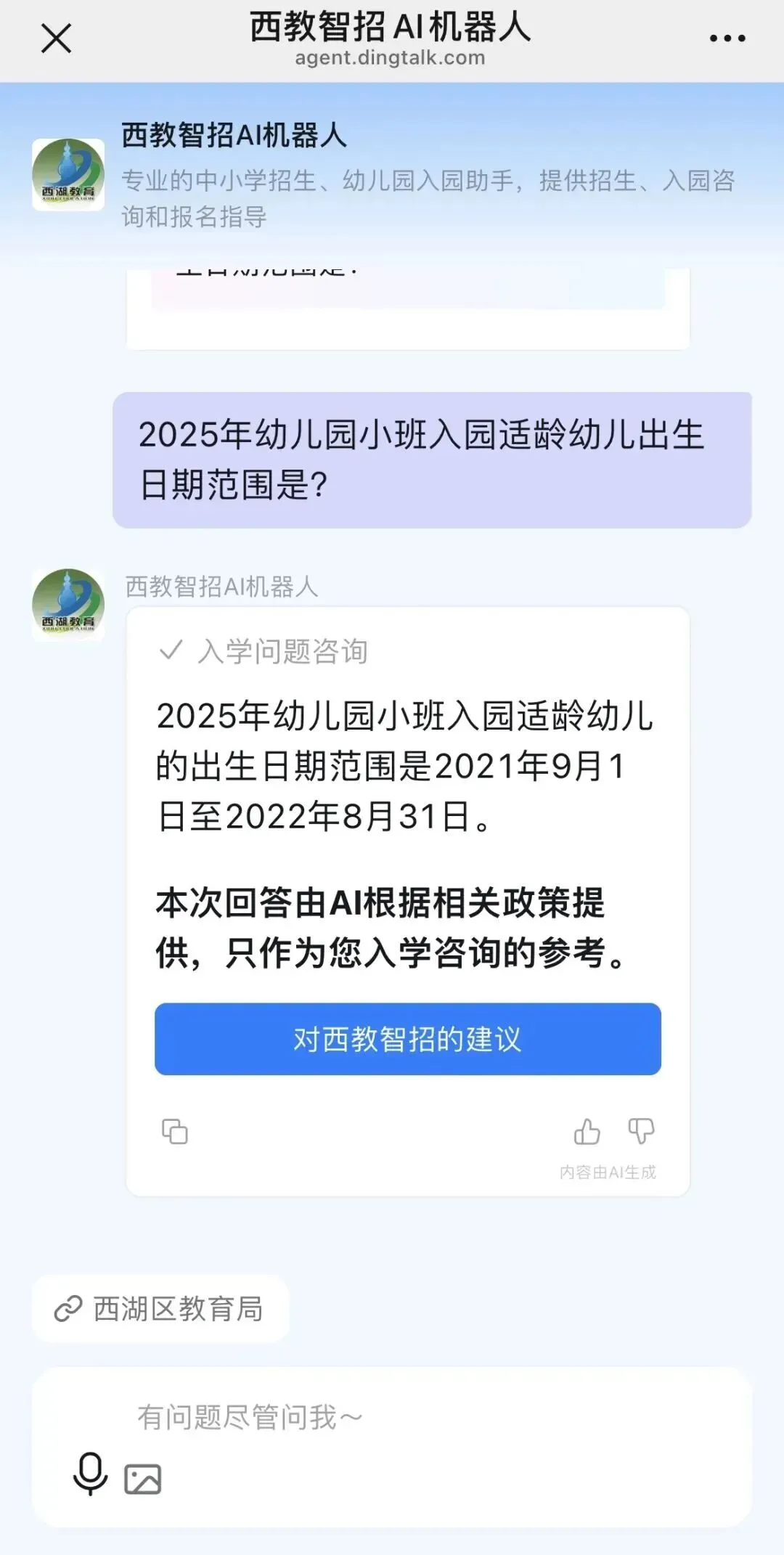
Task: Give the answer a thumbs up
Action: [x=587, y=1131]
